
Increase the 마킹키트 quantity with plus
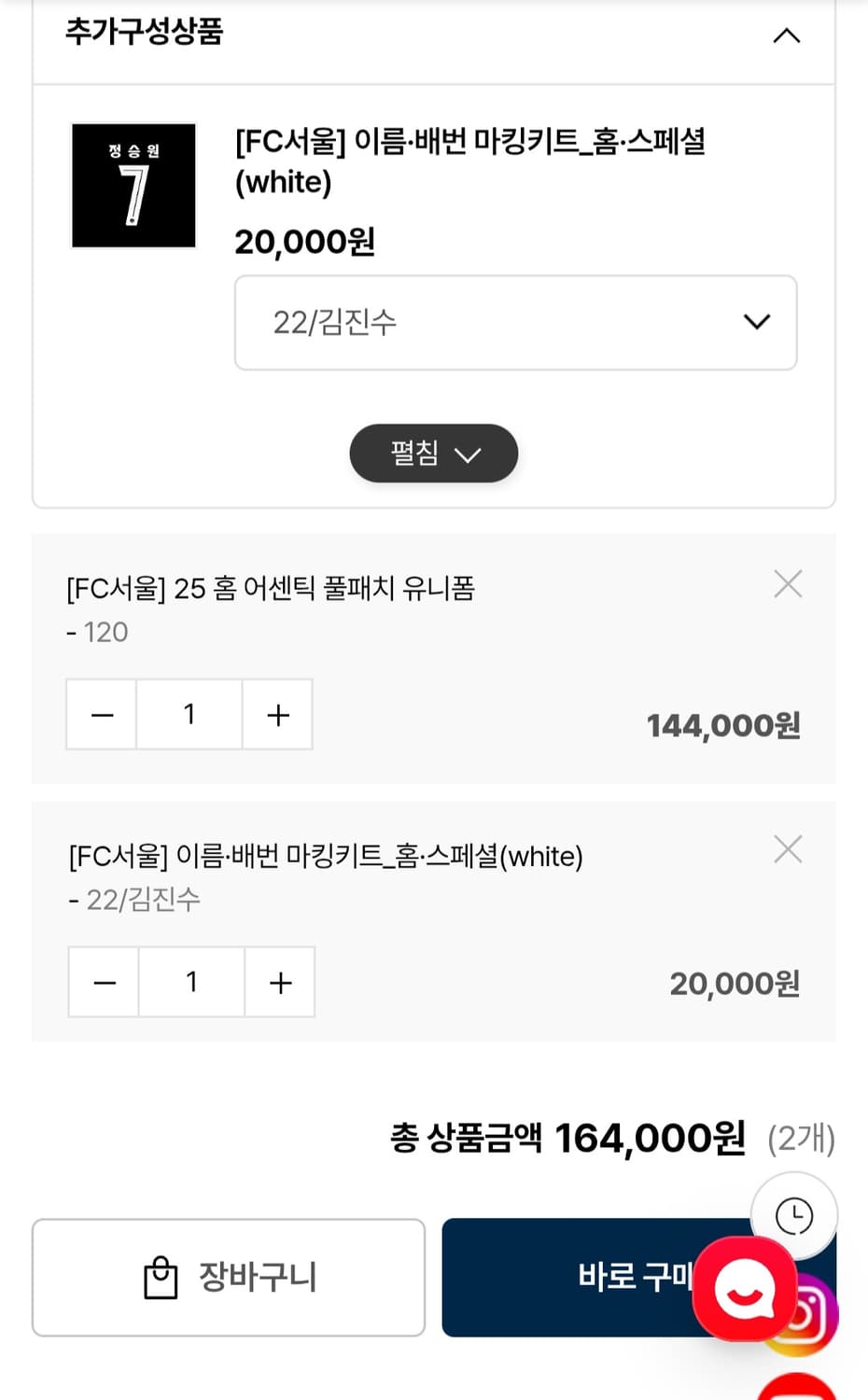280,982
